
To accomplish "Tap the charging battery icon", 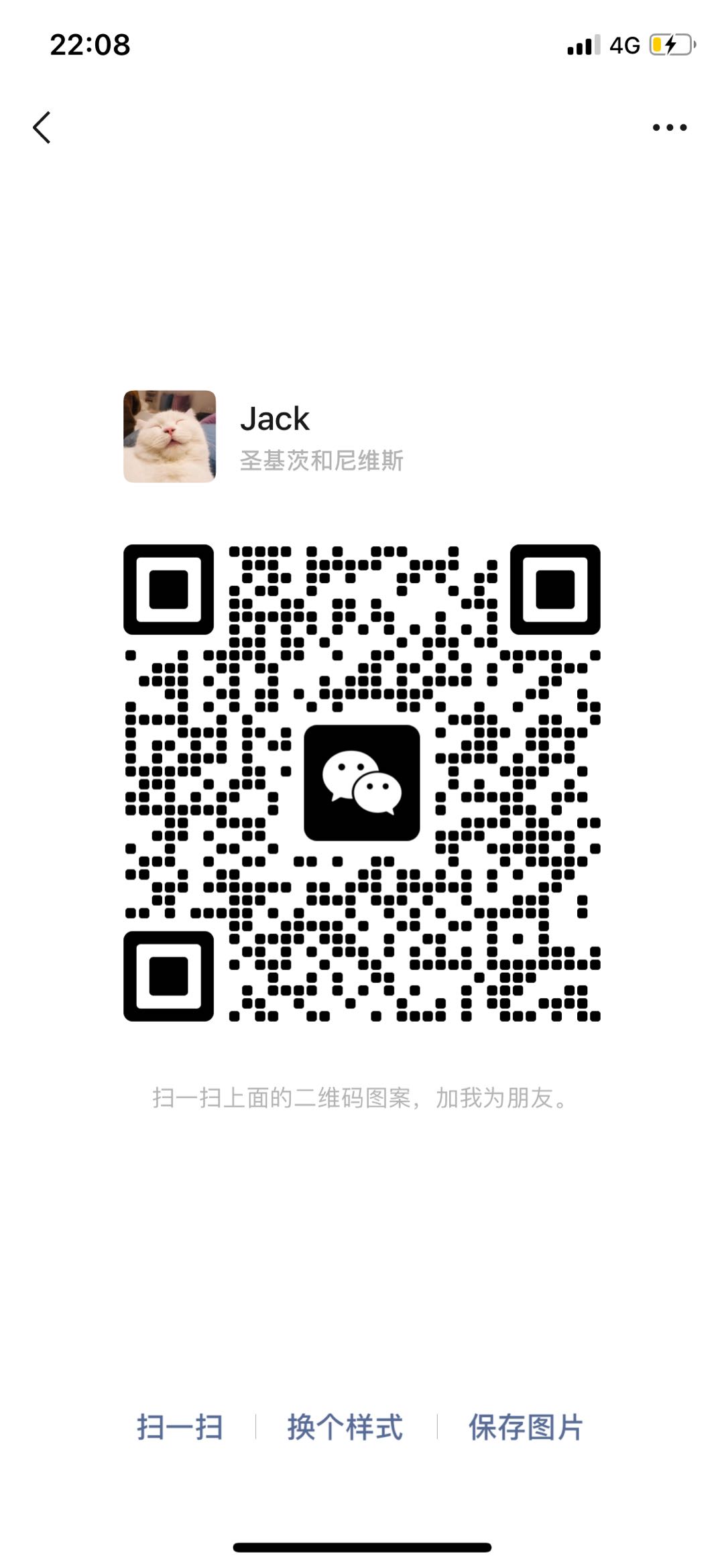I will 669,44.
